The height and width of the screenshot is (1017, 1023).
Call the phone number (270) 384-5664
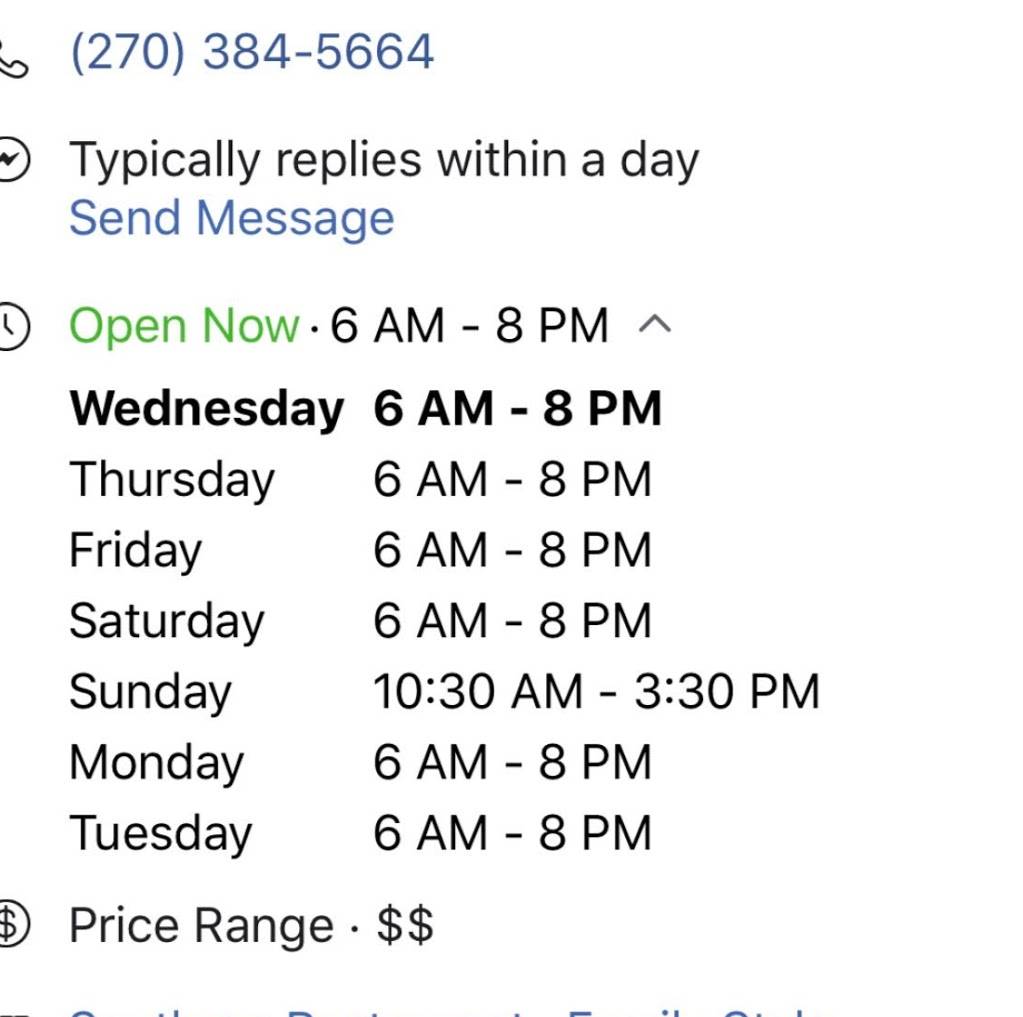point(251,52)
